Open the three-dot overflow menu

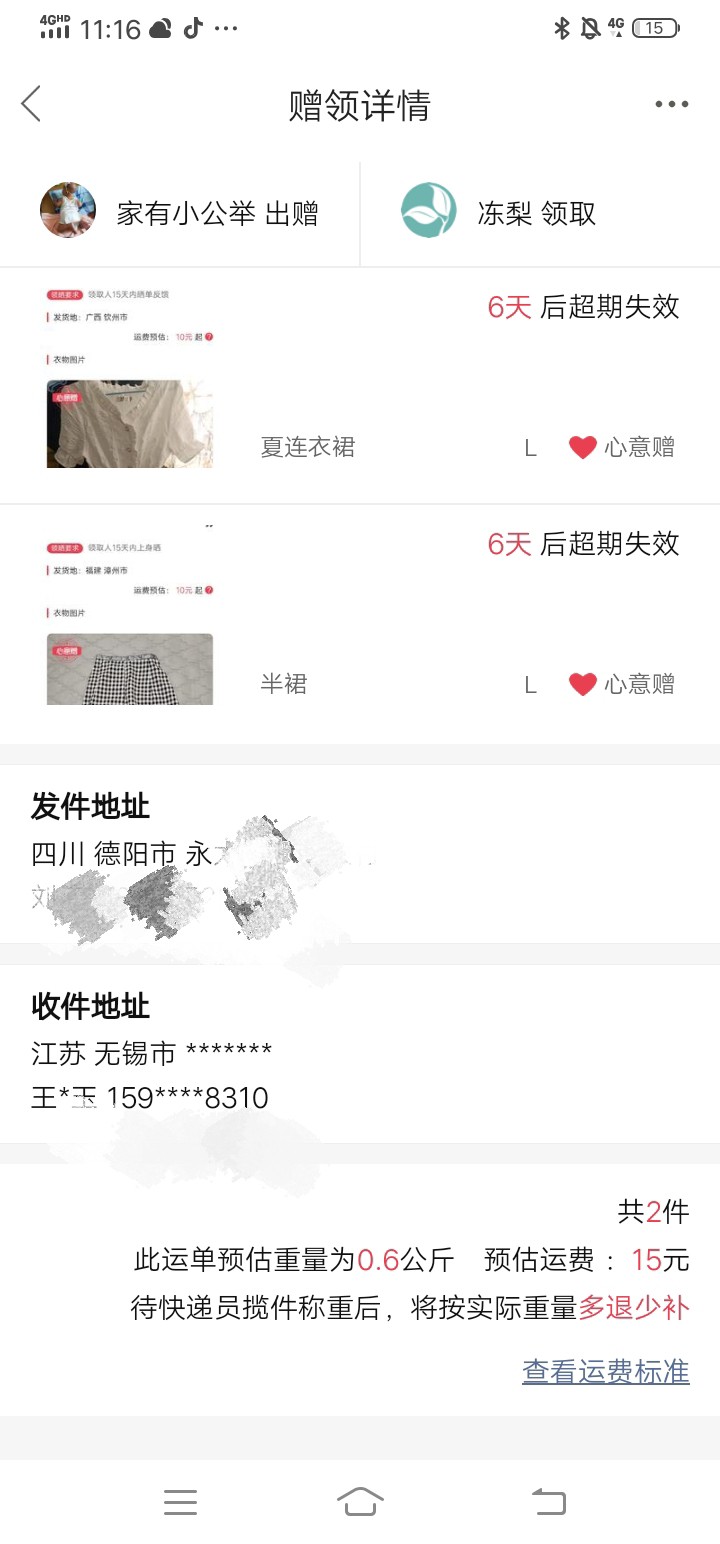click(x=671, y=105)
